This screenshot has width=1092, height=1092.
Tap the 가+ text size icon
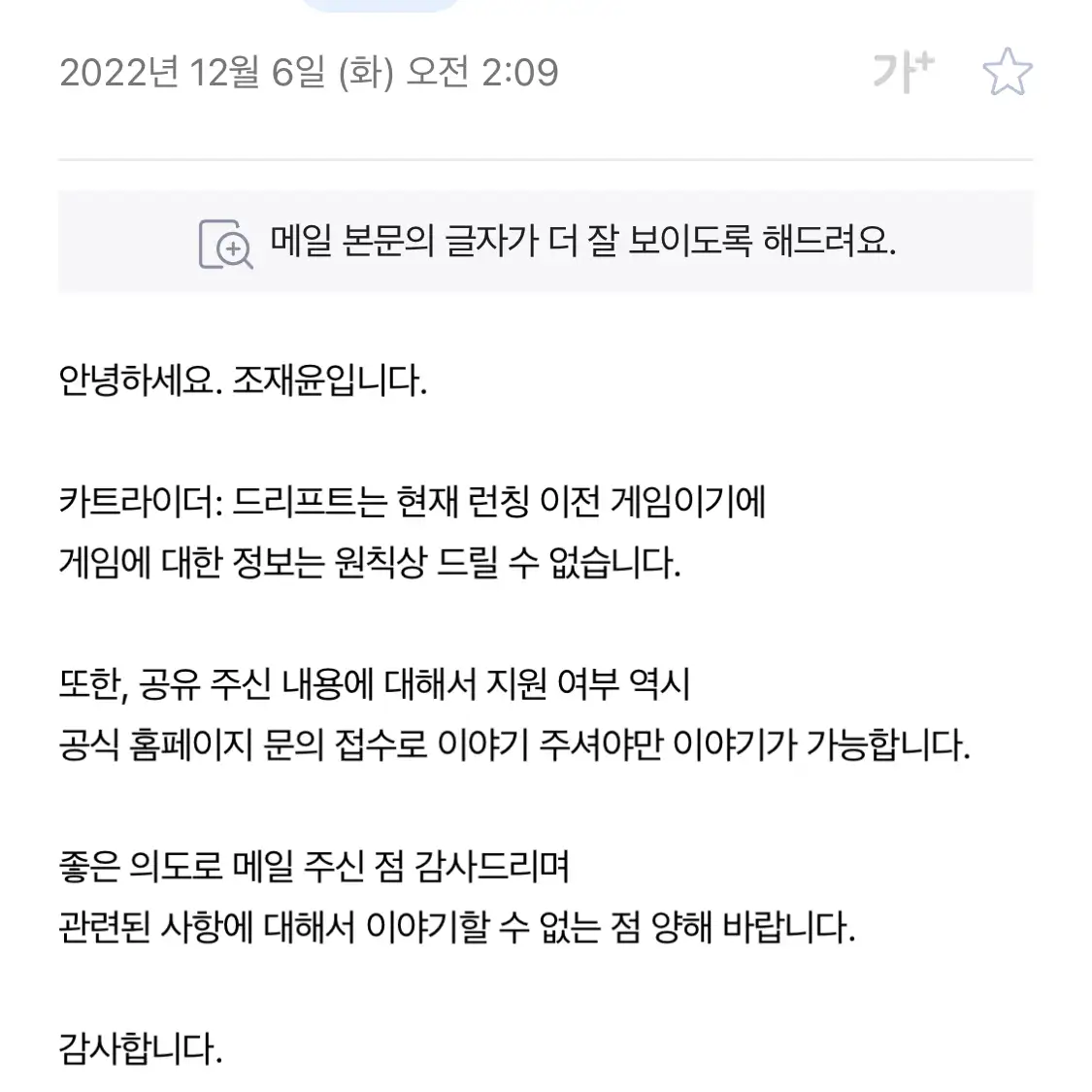pyautogui.click(x=902, y=72)
